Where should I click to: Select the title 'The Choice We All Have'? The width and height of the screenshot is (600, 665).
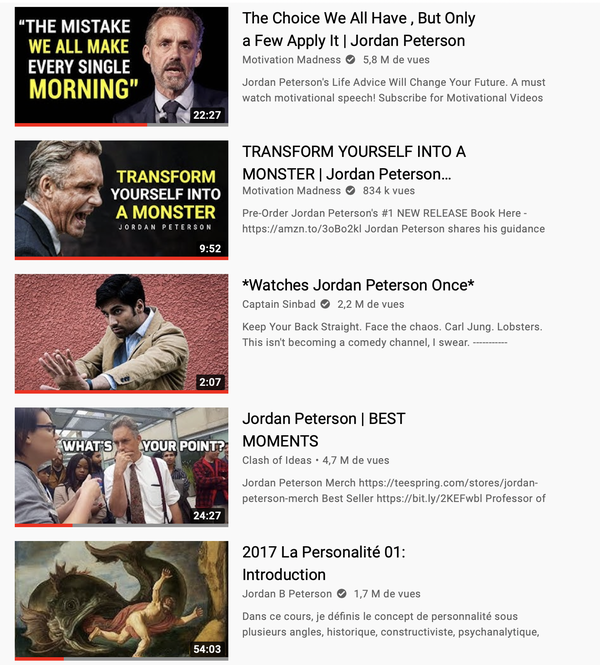[x=358, y=29]
